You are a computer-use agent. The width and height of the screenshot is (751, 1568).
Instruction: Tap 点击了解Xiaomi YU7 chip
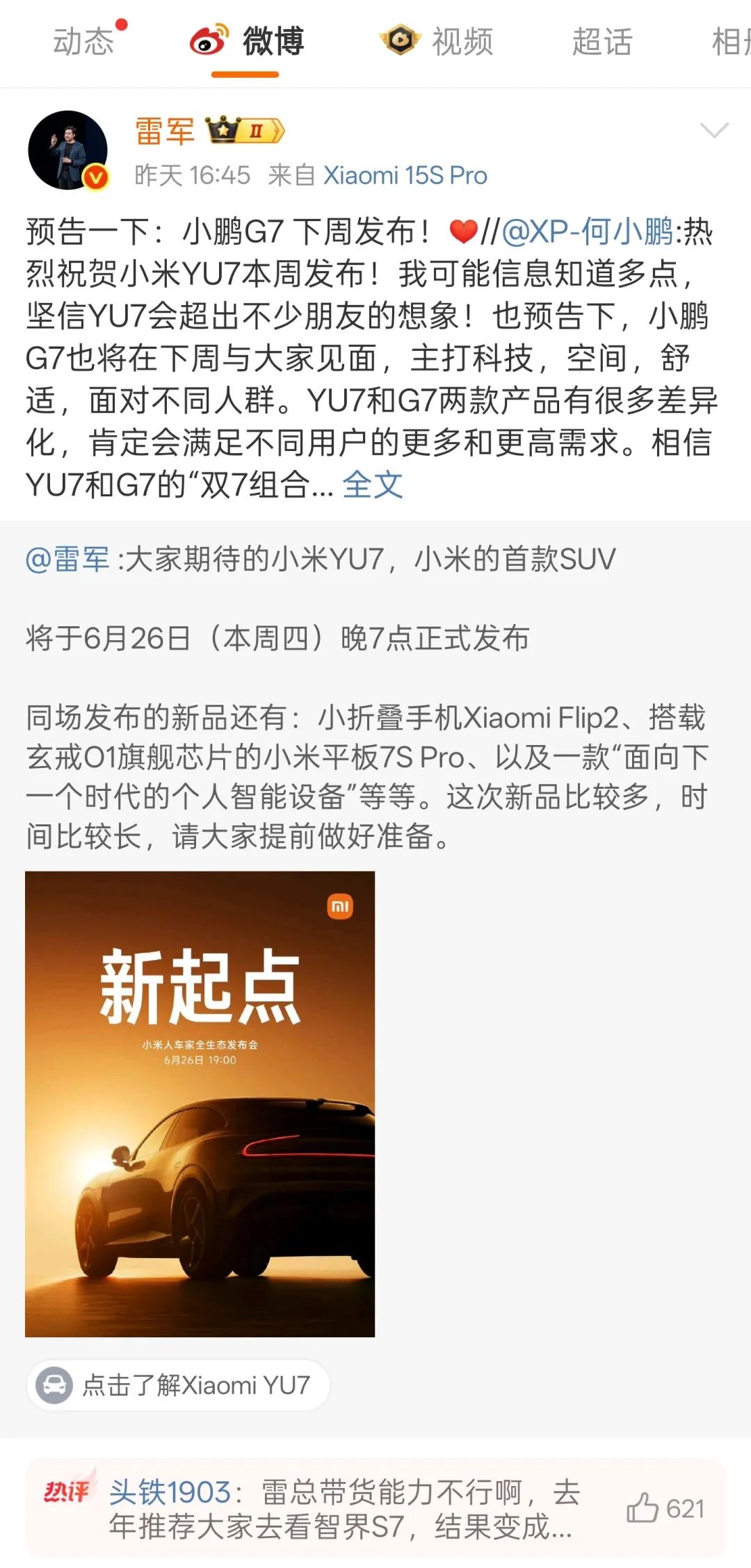coord(178,1385)
